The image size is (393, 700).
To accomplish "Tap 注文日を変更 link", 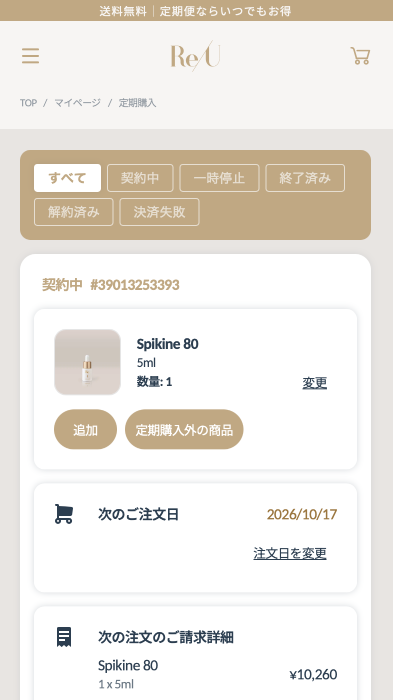I will [290, 554].
